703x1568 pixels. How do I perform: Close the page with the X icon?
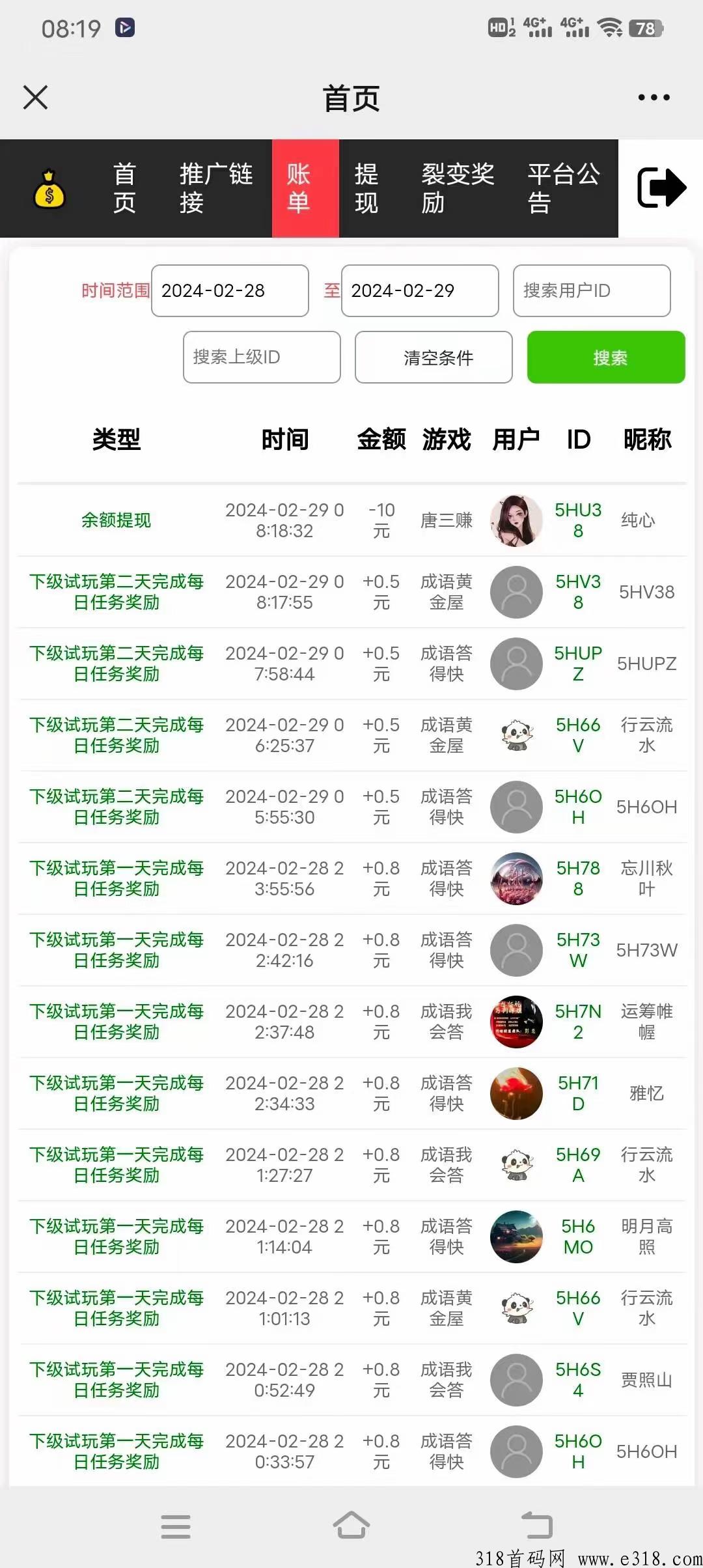pos(35,98)
